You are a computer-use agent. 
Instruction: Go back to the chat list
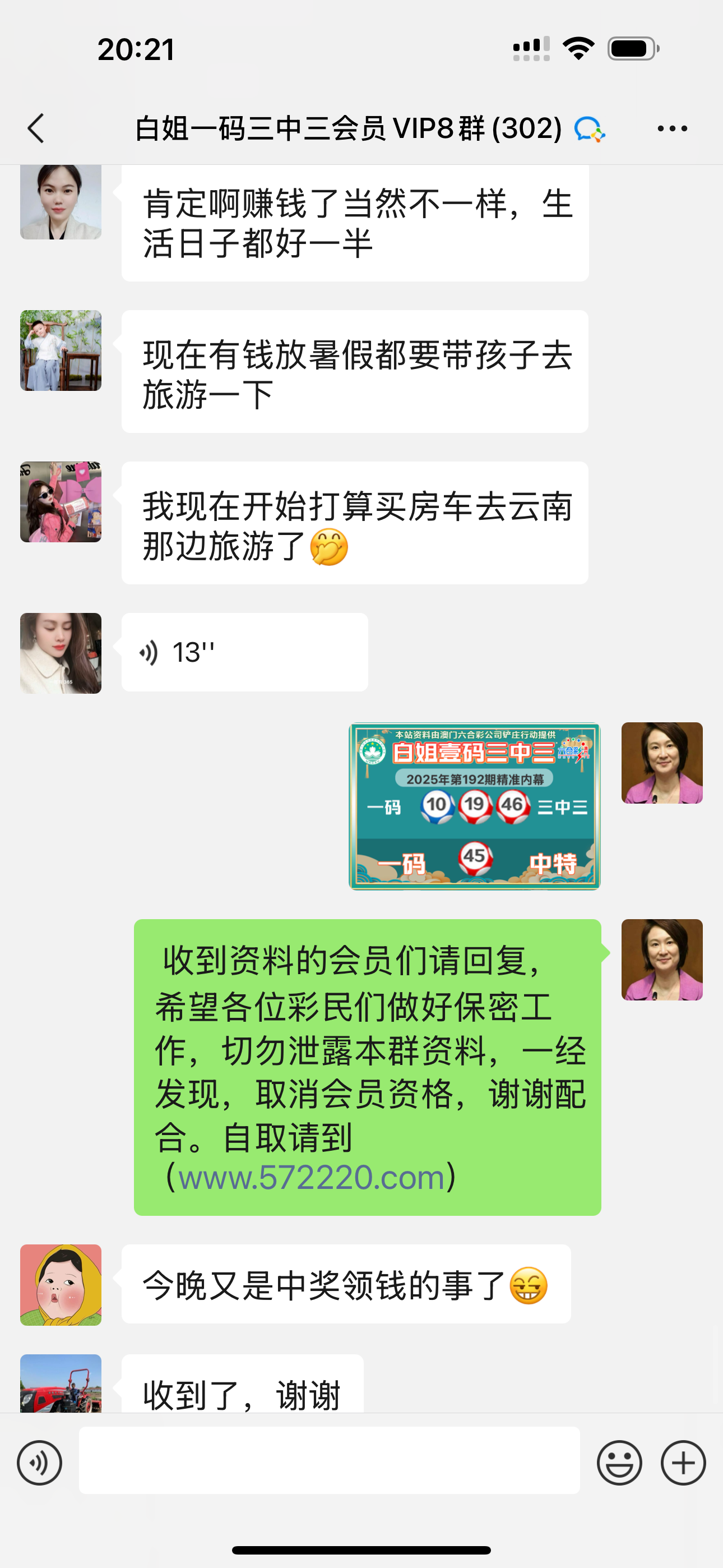click(x=36, y=128)
